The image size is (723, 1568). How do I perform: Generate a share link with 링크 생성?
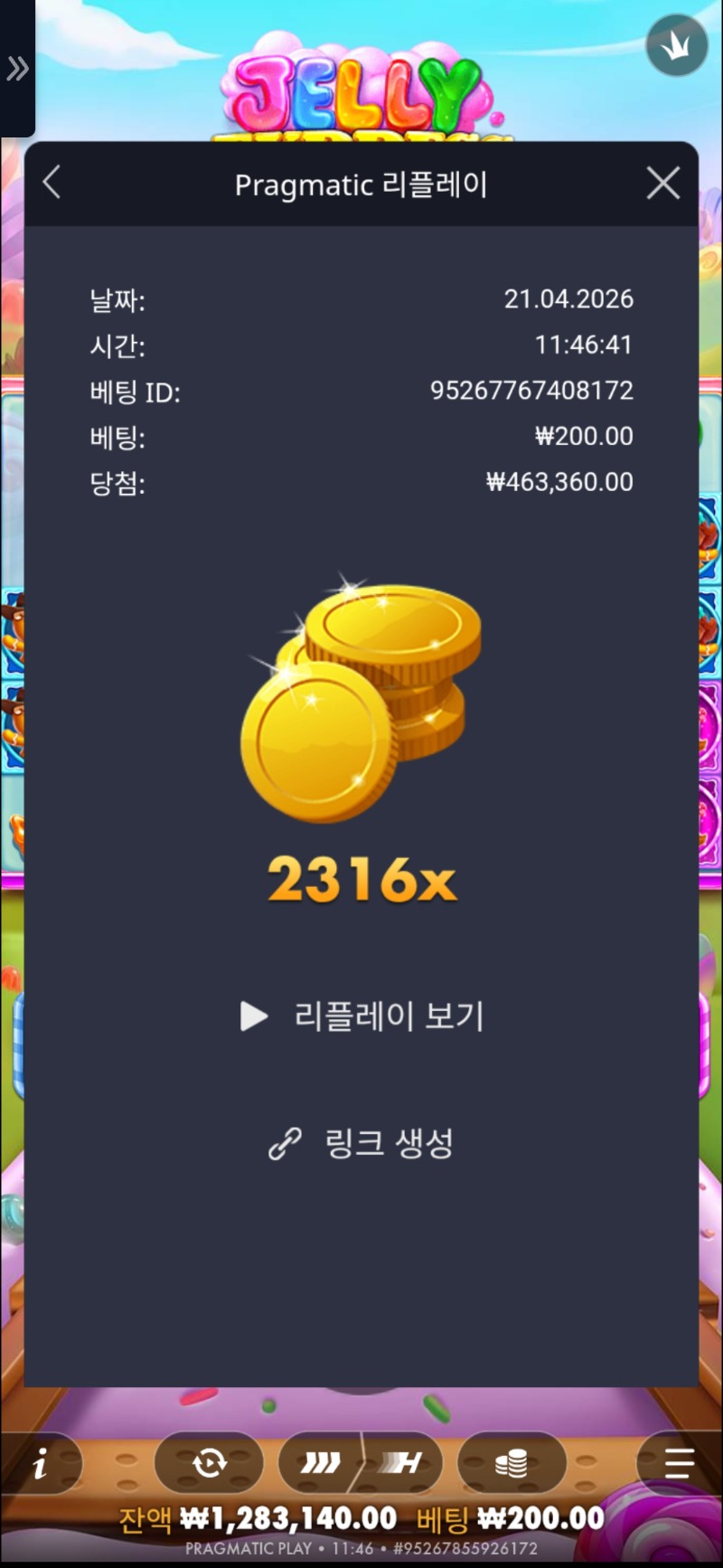point(362,1144)
